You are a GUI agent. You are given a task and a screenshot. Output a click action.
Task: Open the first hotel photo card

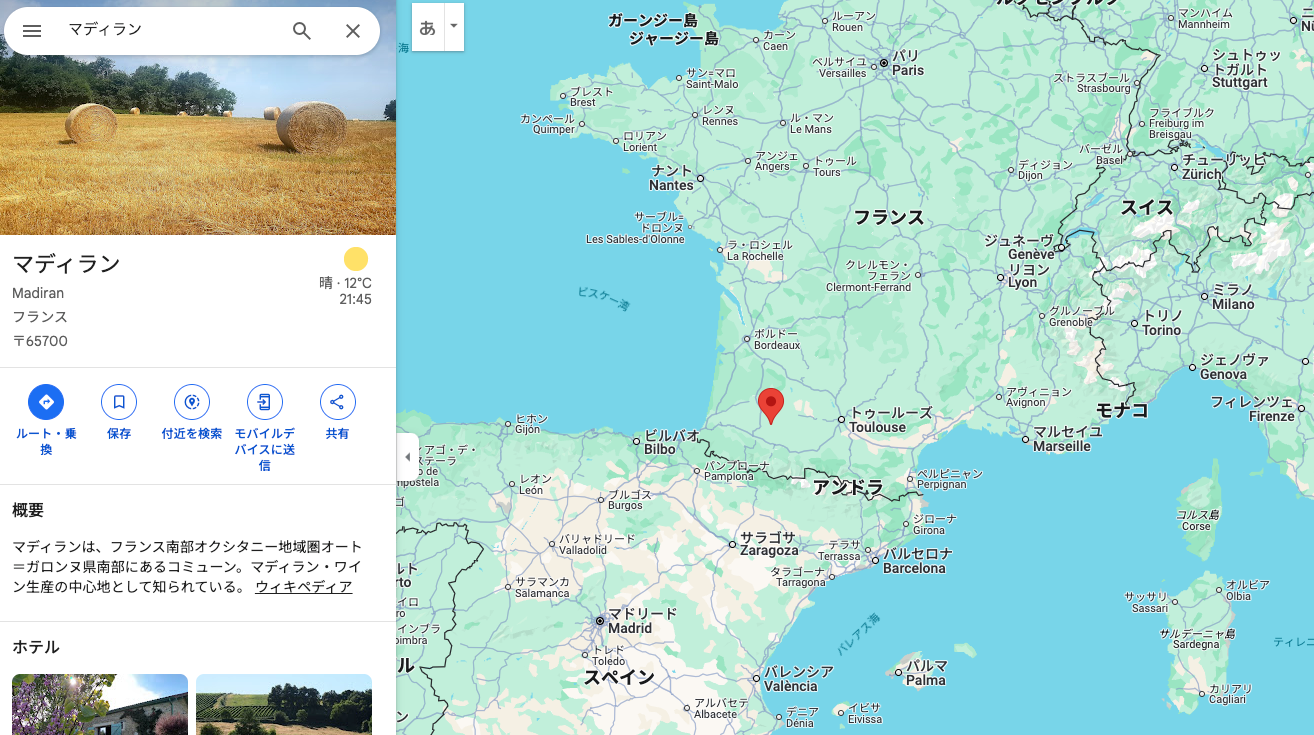[100, 704]
